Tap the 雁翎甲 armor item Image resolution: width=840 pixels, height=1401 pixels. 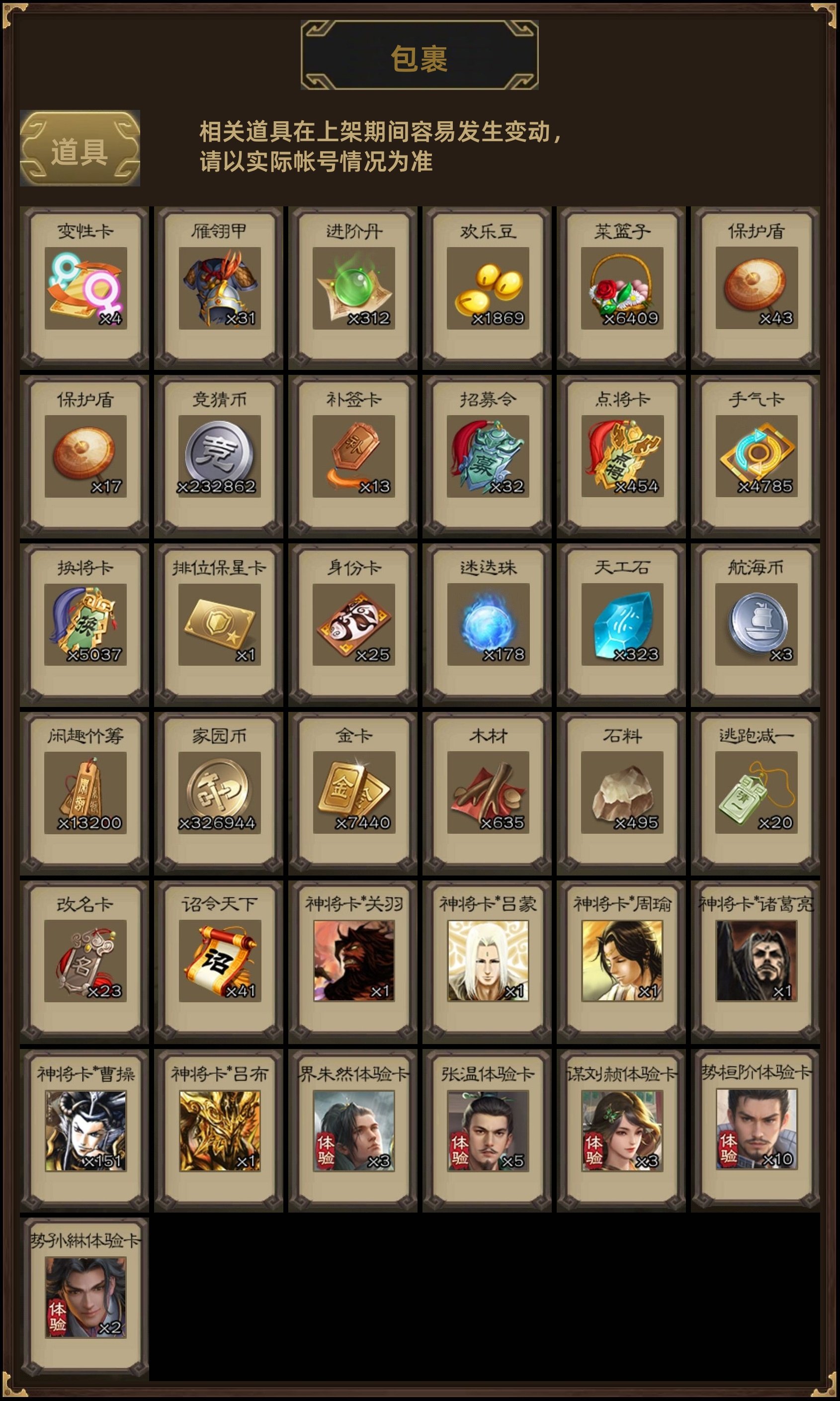[219, 287]
